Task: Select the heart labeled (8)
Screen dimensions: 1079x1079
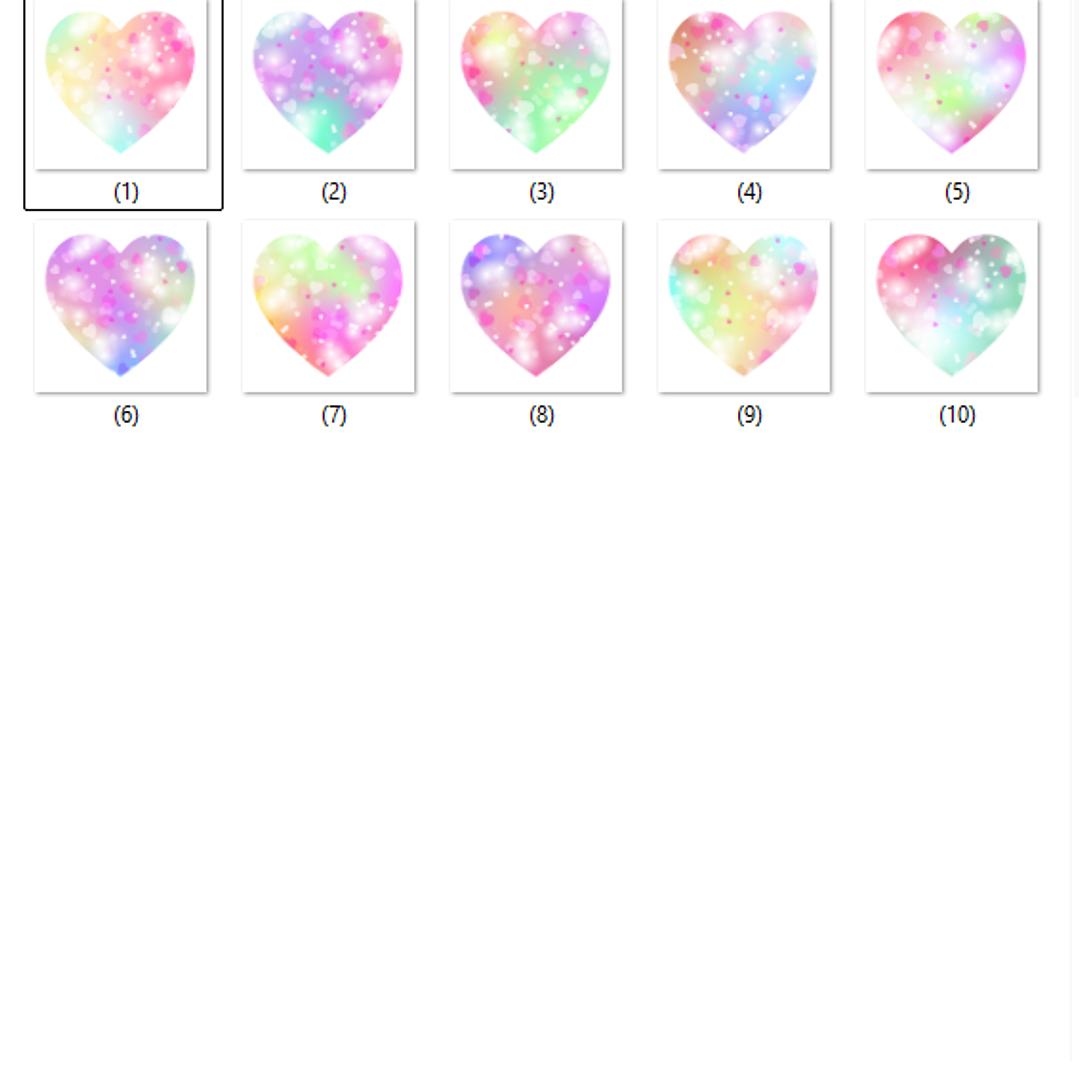Action: coord(537,305)
